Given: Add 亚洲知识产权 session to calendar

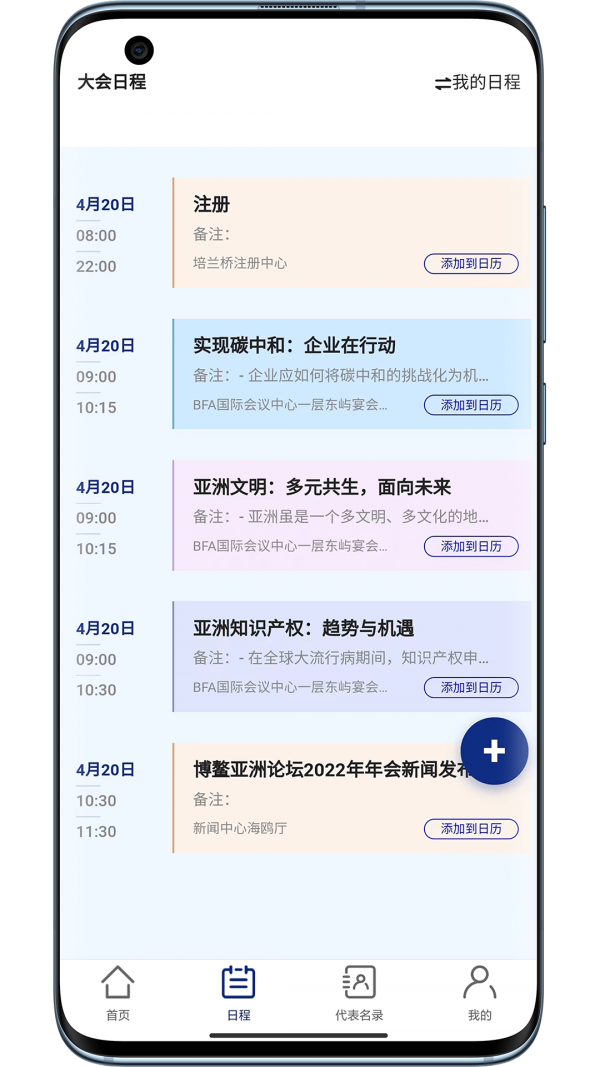Looking at the screenshot, I should [x=471, y=687].
